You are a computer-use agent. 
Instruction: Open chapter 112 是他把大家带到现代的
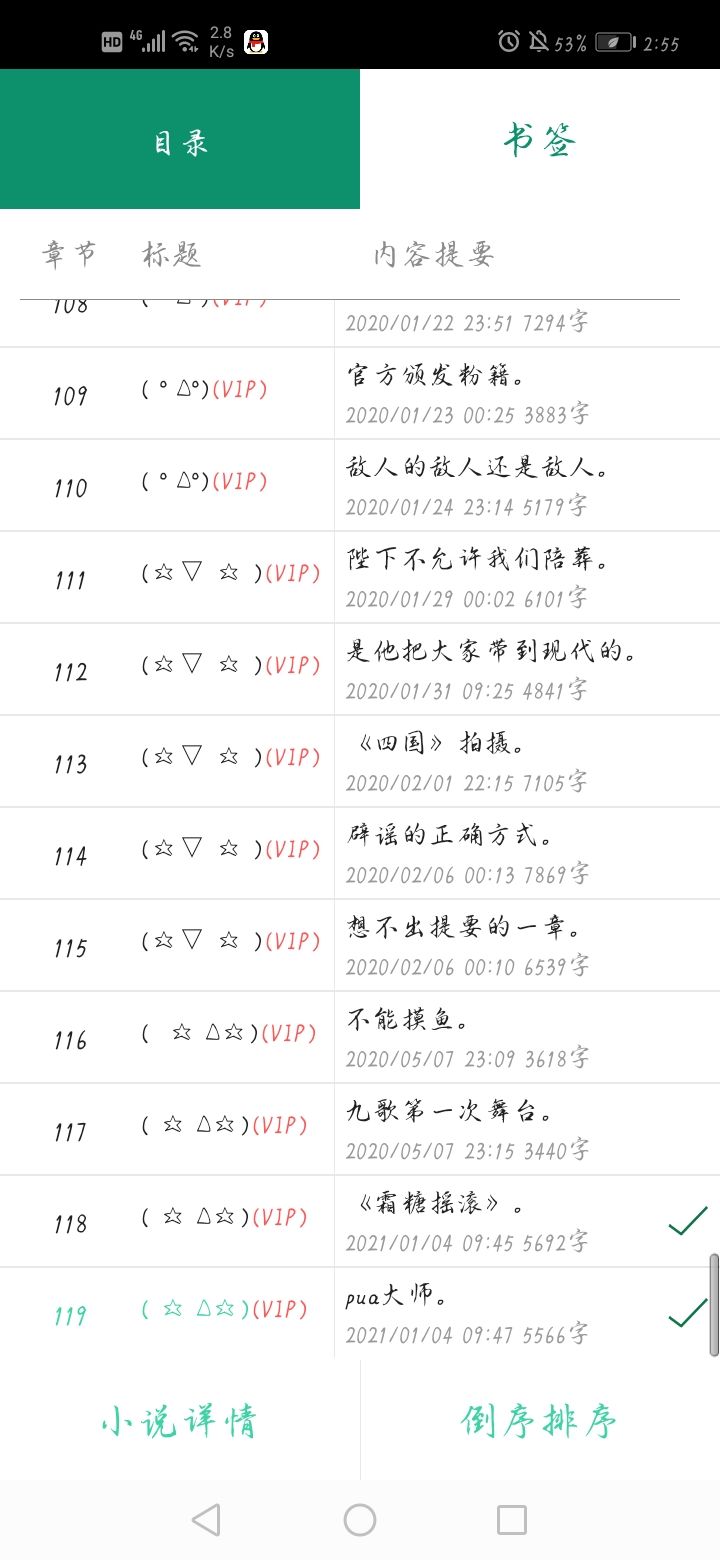(360, 670)
